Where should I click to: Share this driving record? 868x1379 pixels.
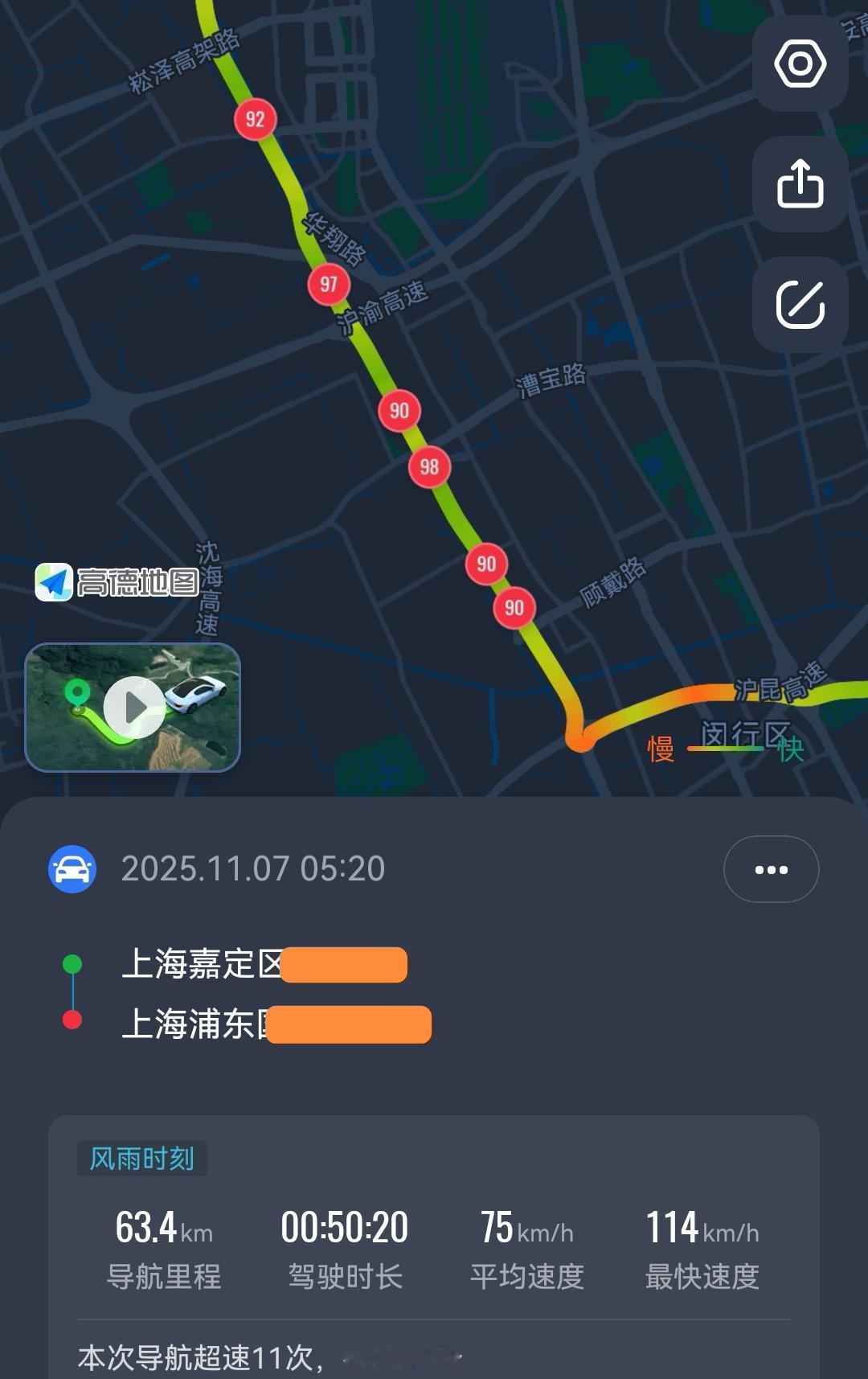pyautogui.click(x=800, y=183)
